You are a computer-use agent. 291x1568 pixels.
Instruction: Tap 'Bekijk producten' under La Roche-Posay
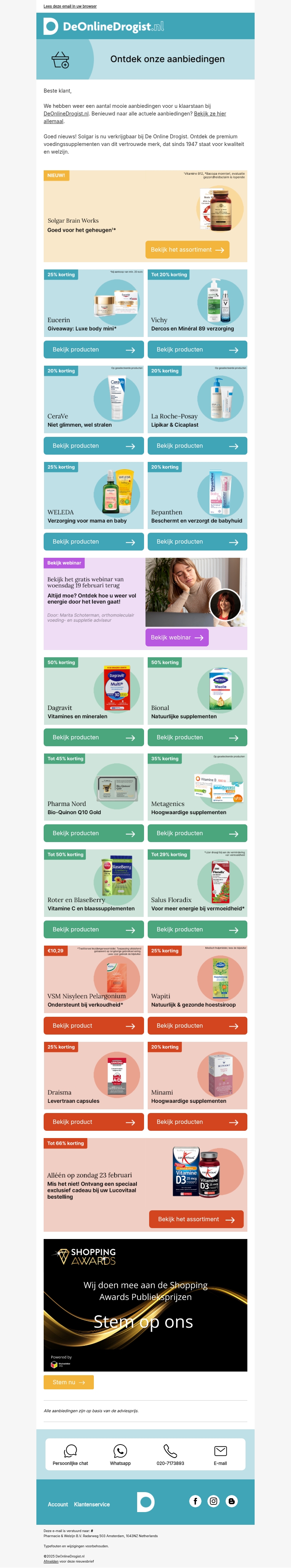coord(197,446)
